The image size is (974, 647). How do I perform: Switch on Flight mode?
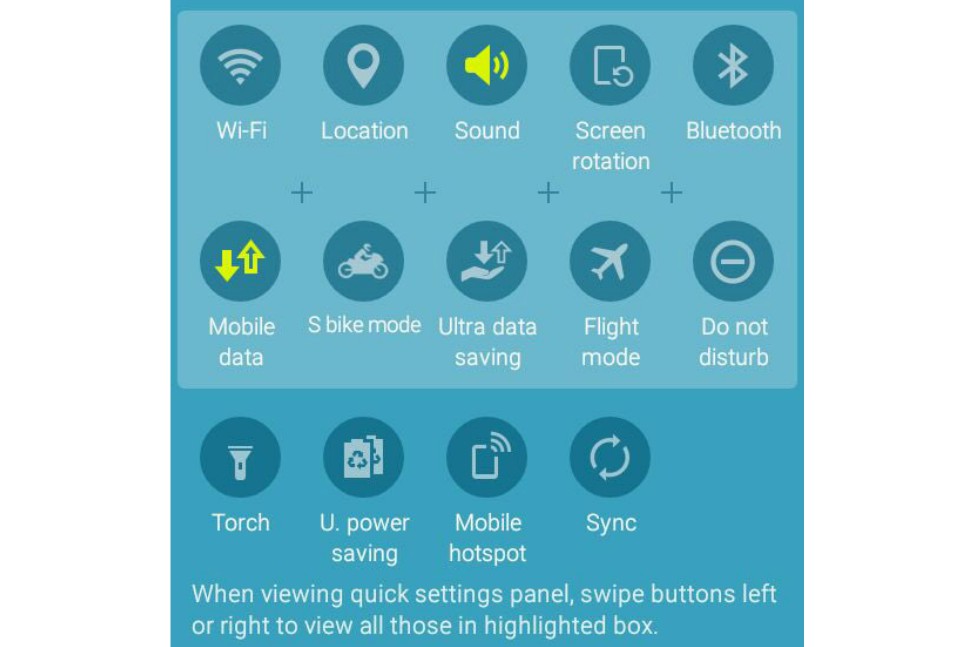[x=610, y=261]
